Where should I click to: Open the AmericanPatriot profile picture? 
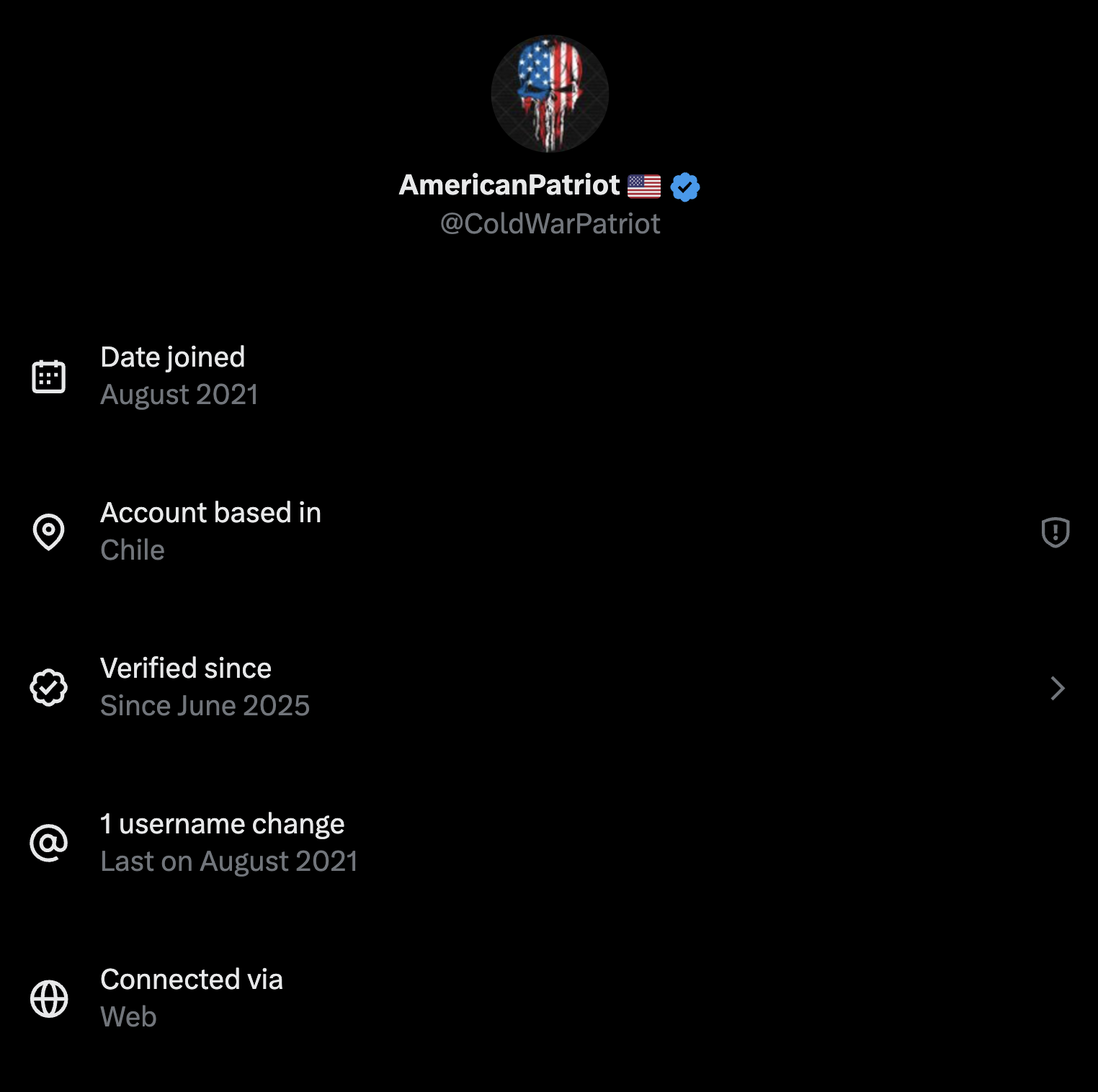coord(550,94)
